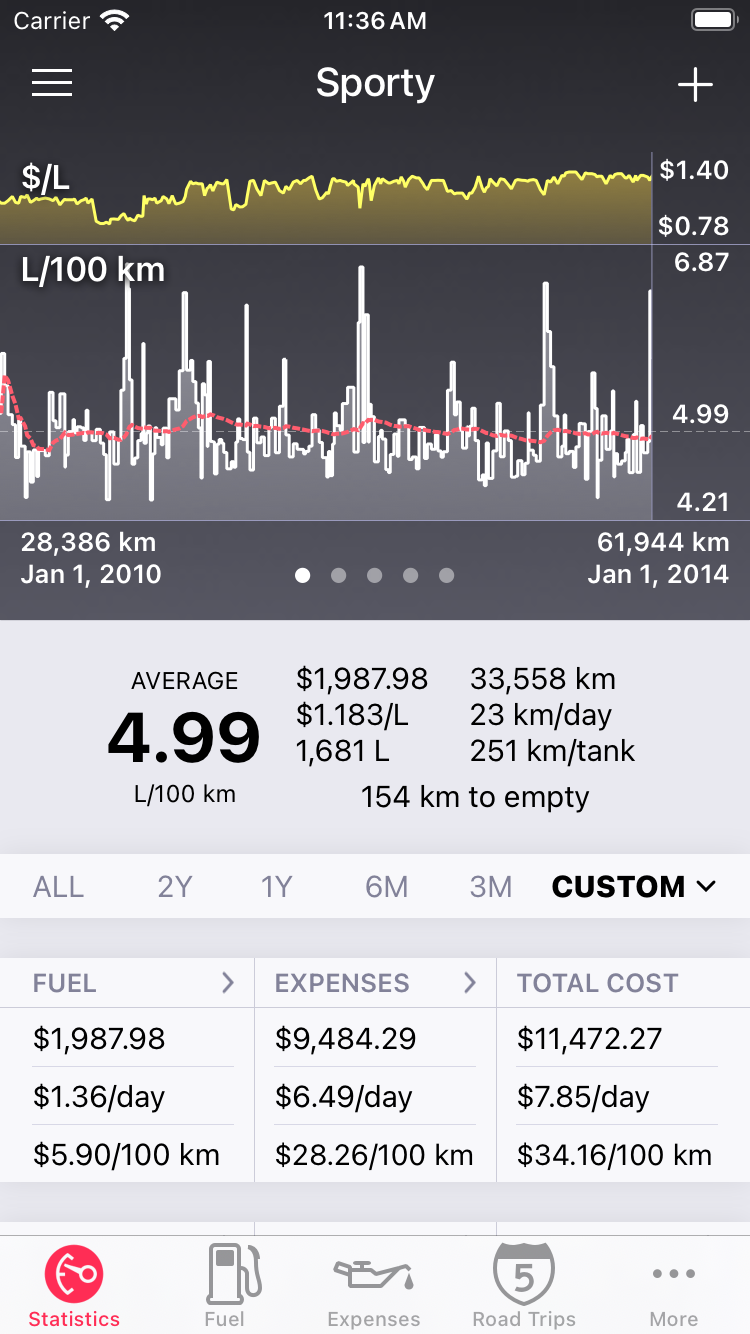Viewport: 750px width, 1334px height.
Task: Switch to the 2Y range
Action: (x=174, y=887)
